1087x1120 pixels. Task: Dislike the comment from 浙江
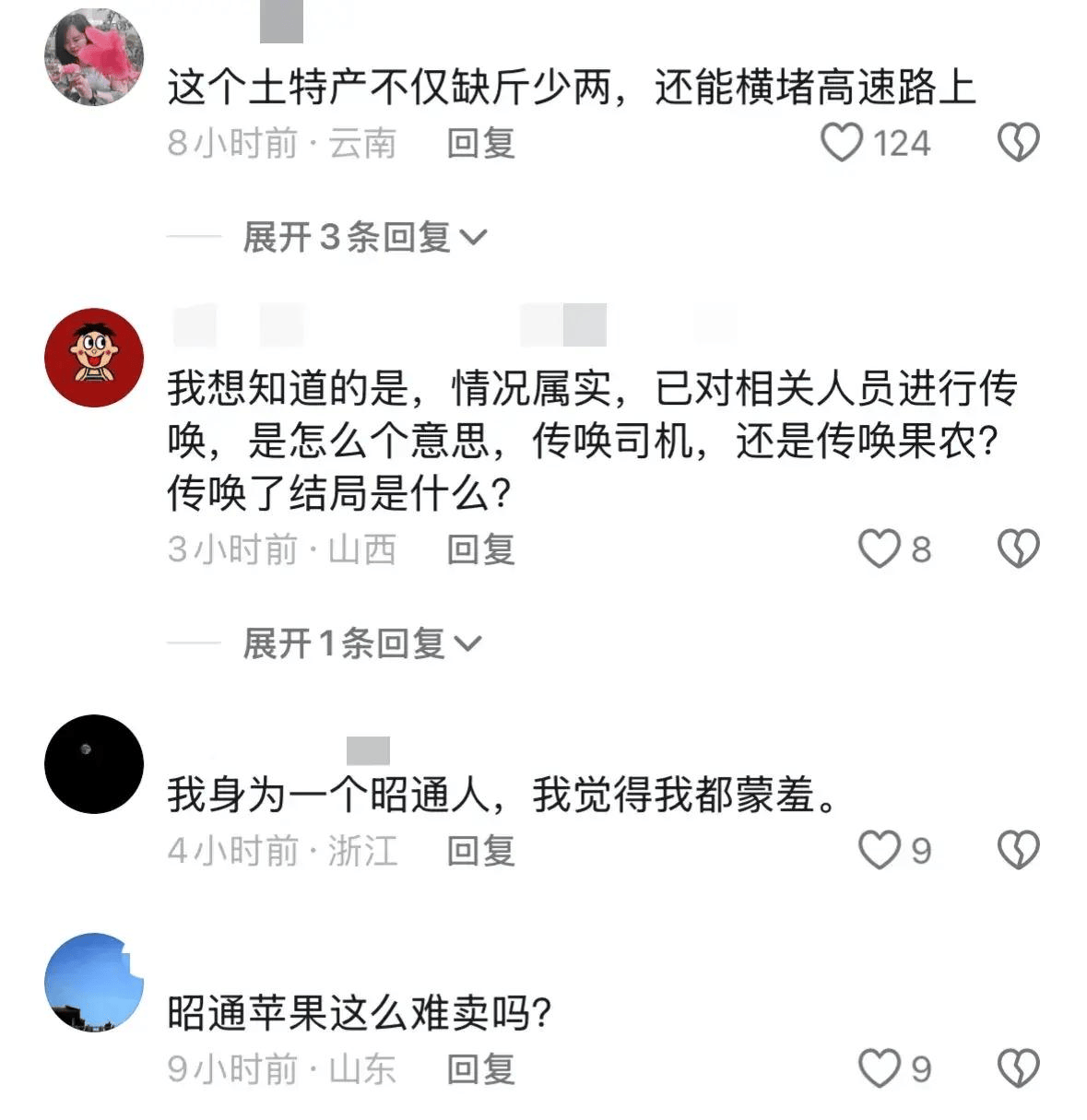pyautogui.click(x=1018, y=850)
